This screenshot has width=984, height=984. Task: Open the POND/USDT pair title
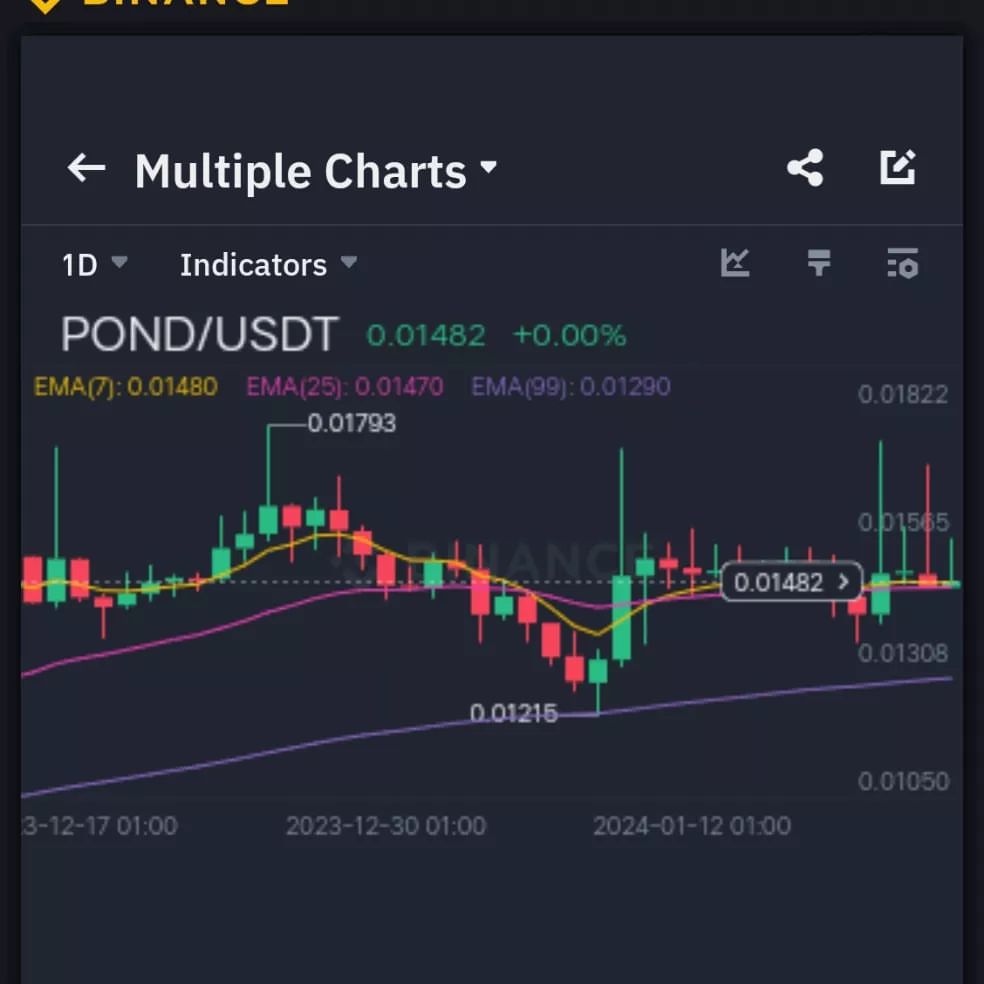pos(200,334)
